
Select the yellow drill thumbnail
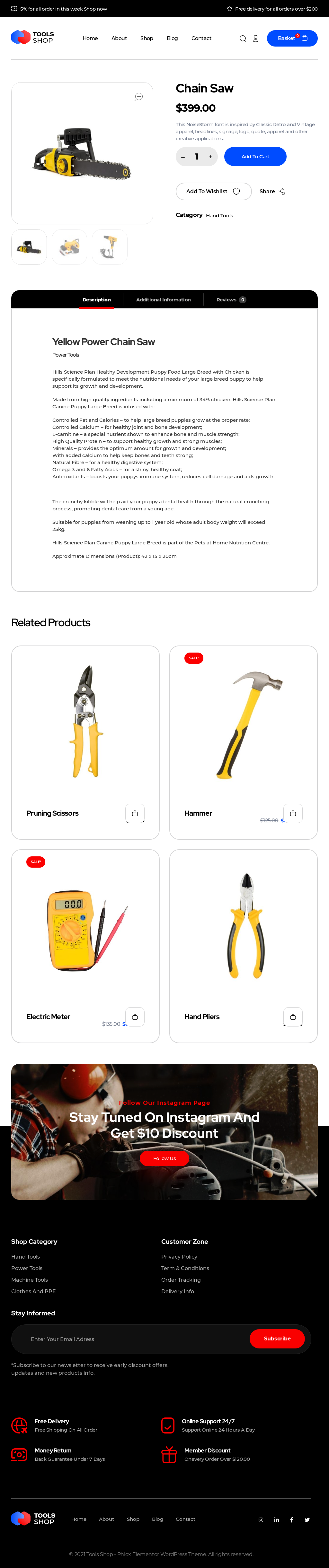[x=110, y=247]
